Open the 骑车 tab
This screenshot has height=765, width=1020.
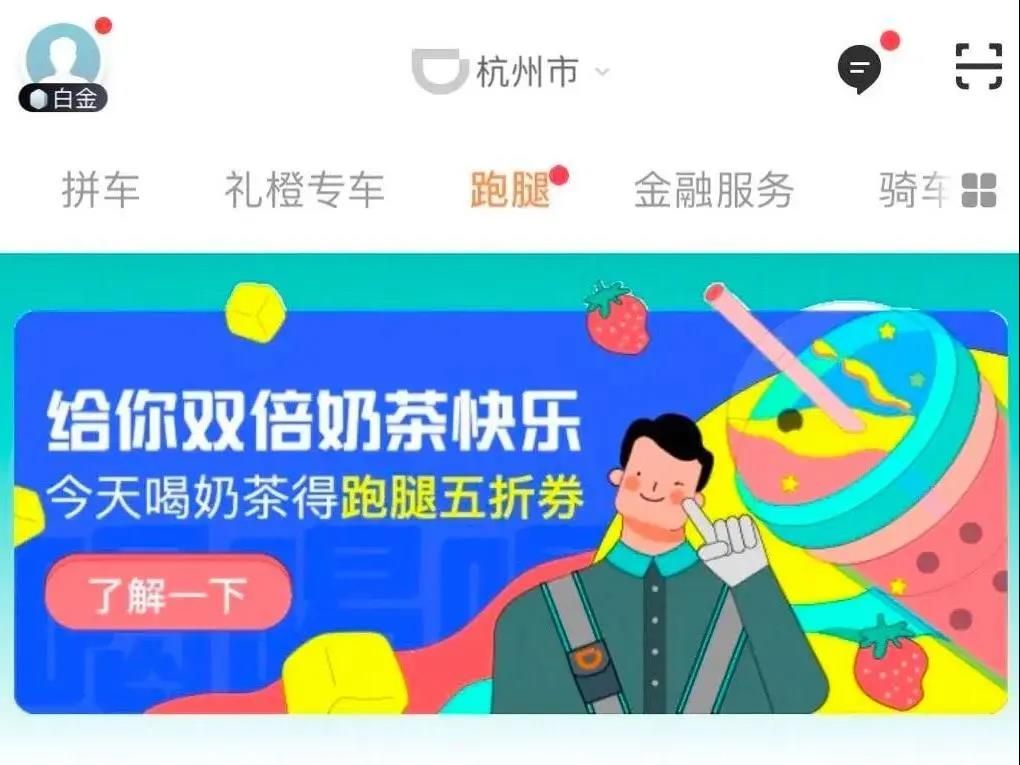912,190
